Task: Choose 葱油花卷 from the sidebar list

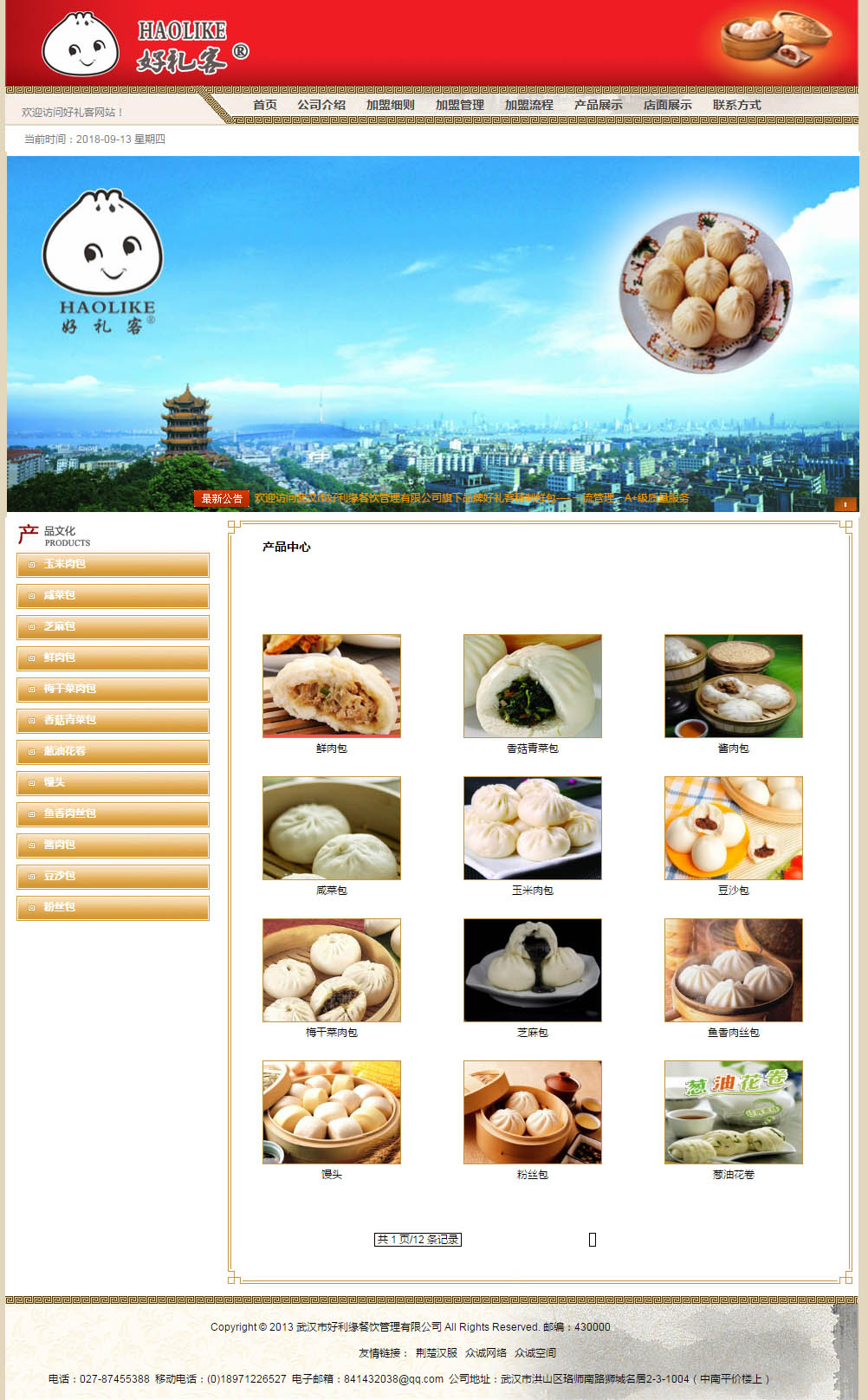Action: point(113,751)
